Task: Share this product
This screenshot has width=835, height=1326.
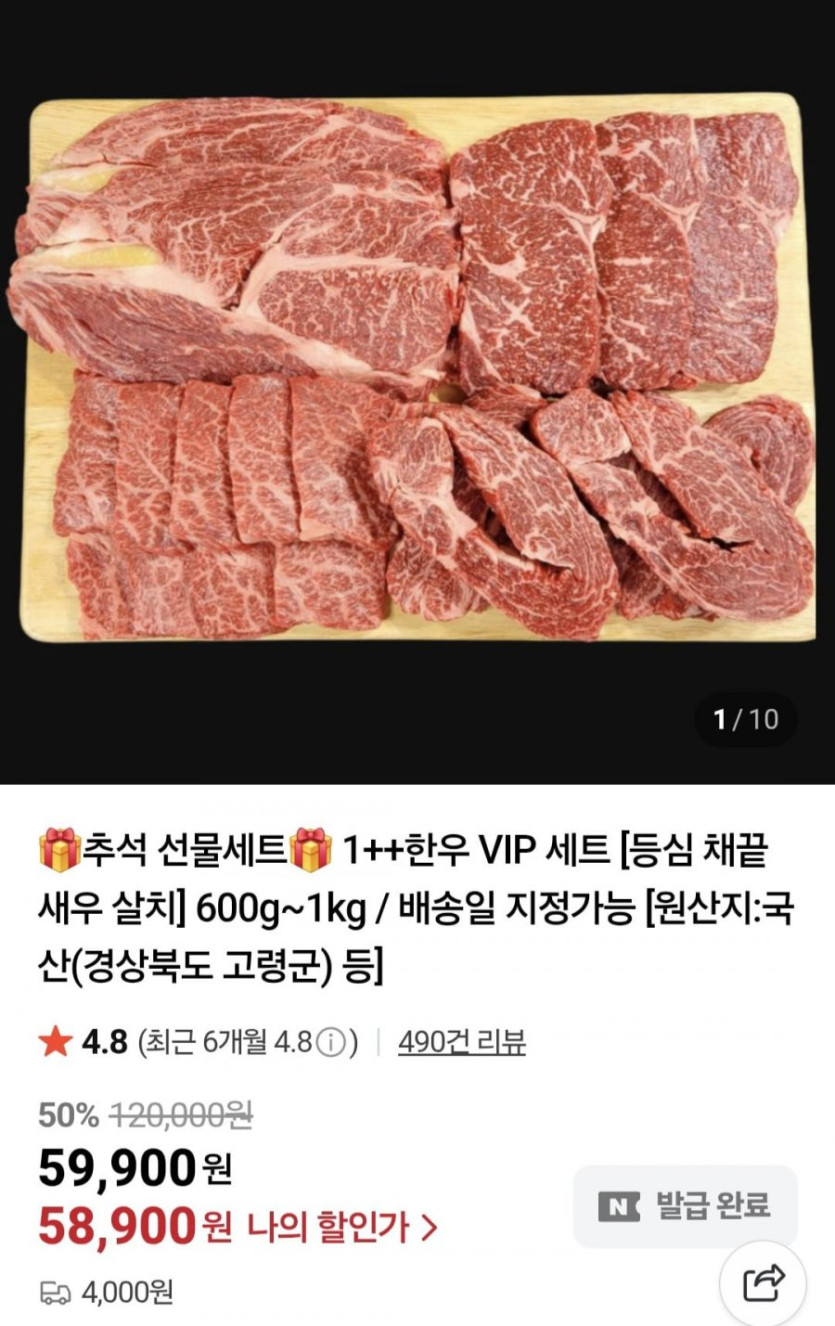Action: (x=763, y=1283)
